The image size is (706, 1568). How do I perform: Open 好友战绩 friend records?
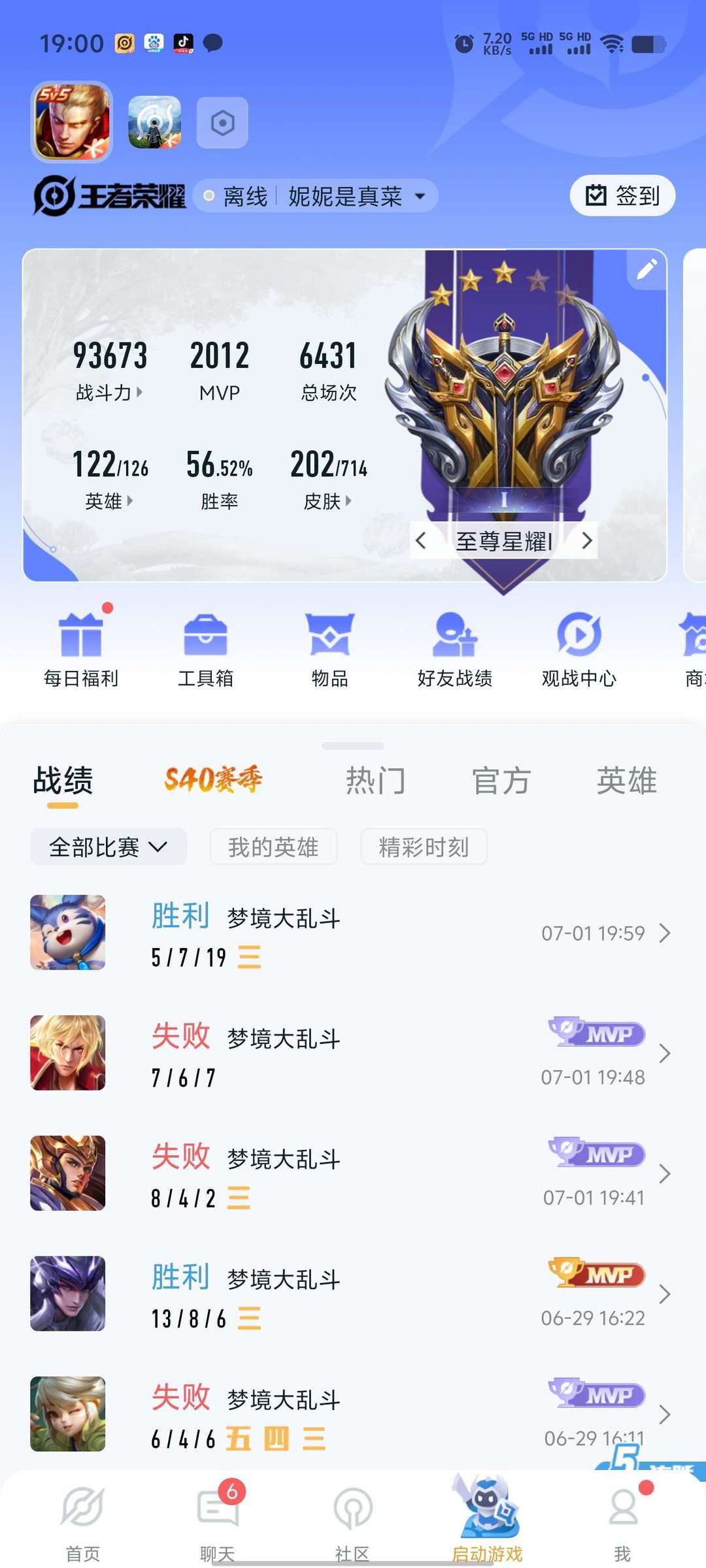[x=455, y=649]
